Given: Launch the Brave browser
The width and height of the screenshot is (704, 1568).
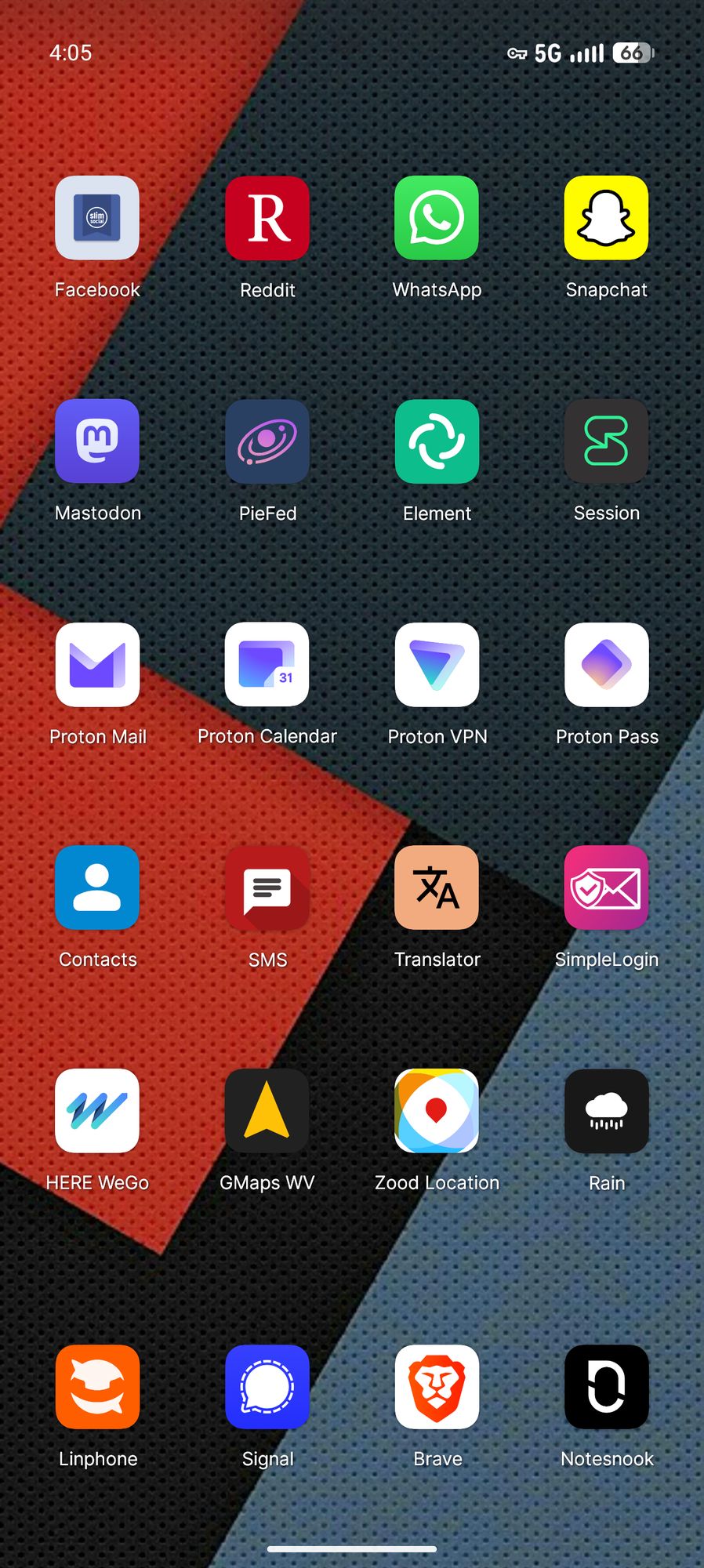Looking at the screenshot, I should coord(437,1387).
